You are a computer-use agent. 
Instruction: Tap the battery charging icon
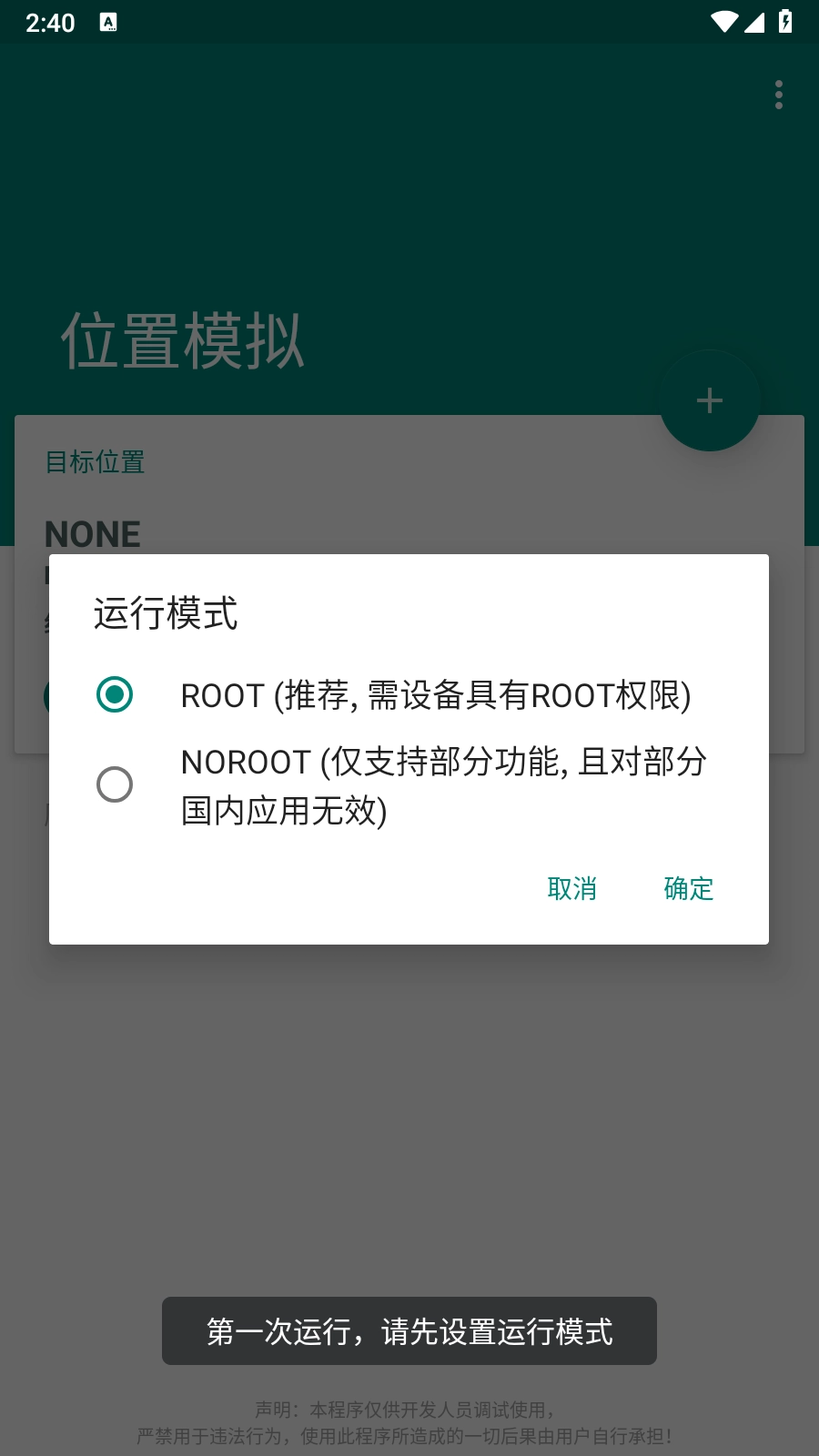pos(786,23)
